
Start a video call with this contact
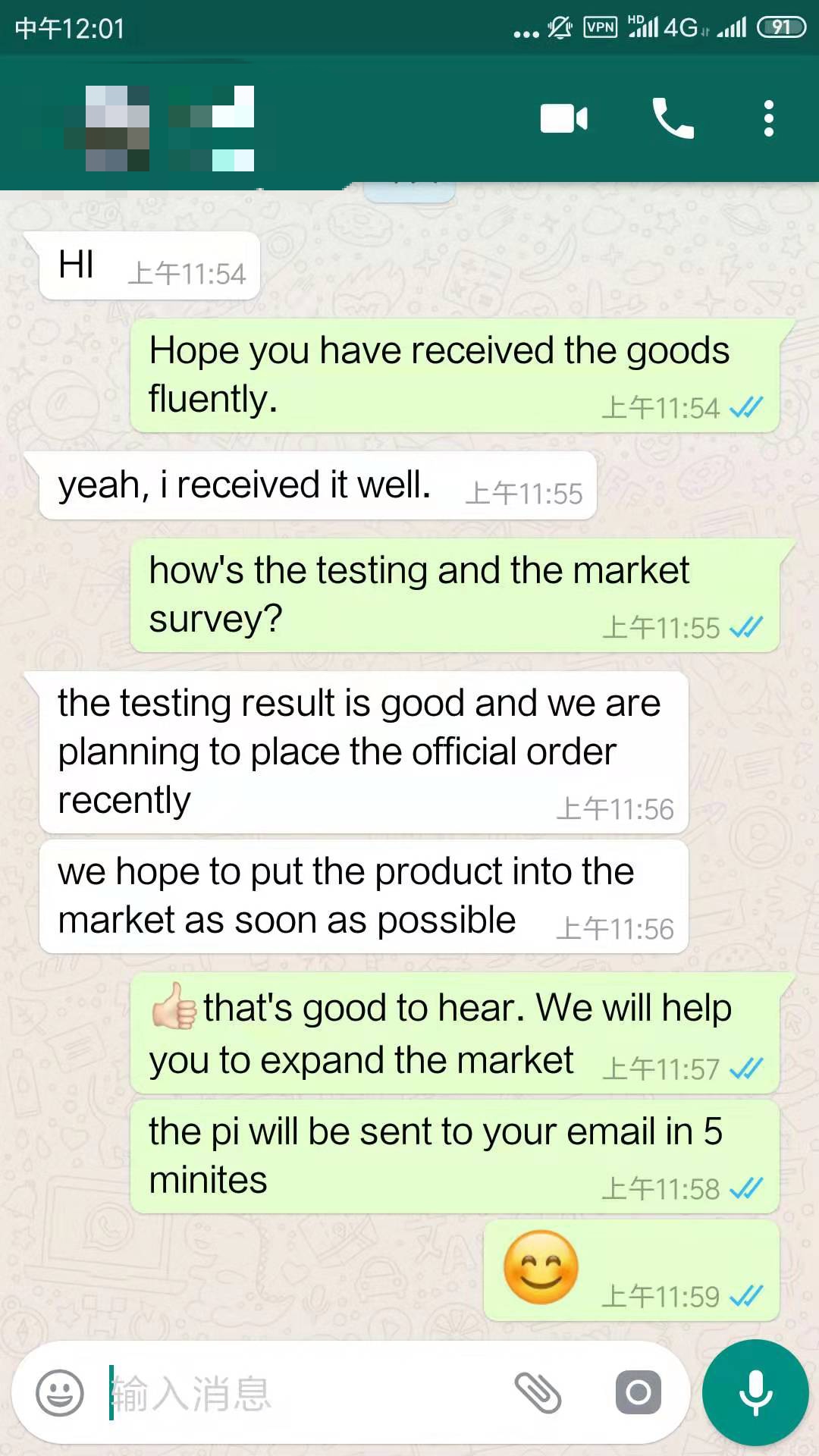pyautogui.click(x=563, y=119)
